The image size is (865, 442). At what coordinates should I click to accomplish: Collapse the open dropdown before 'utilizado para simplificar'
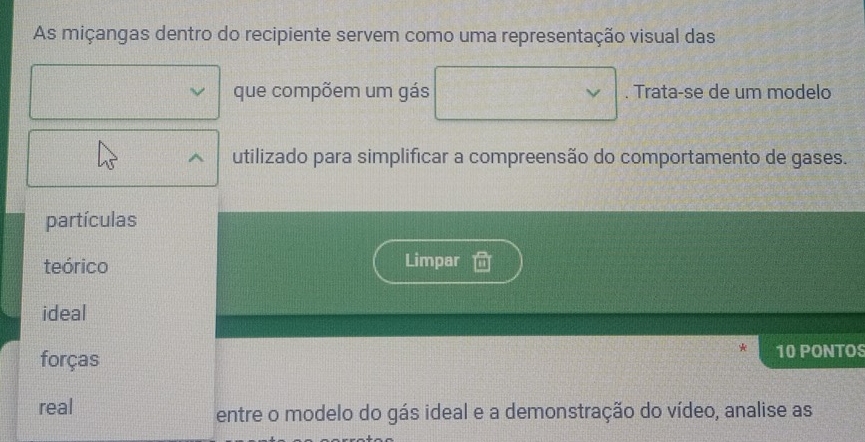click(x=124, y=158)
